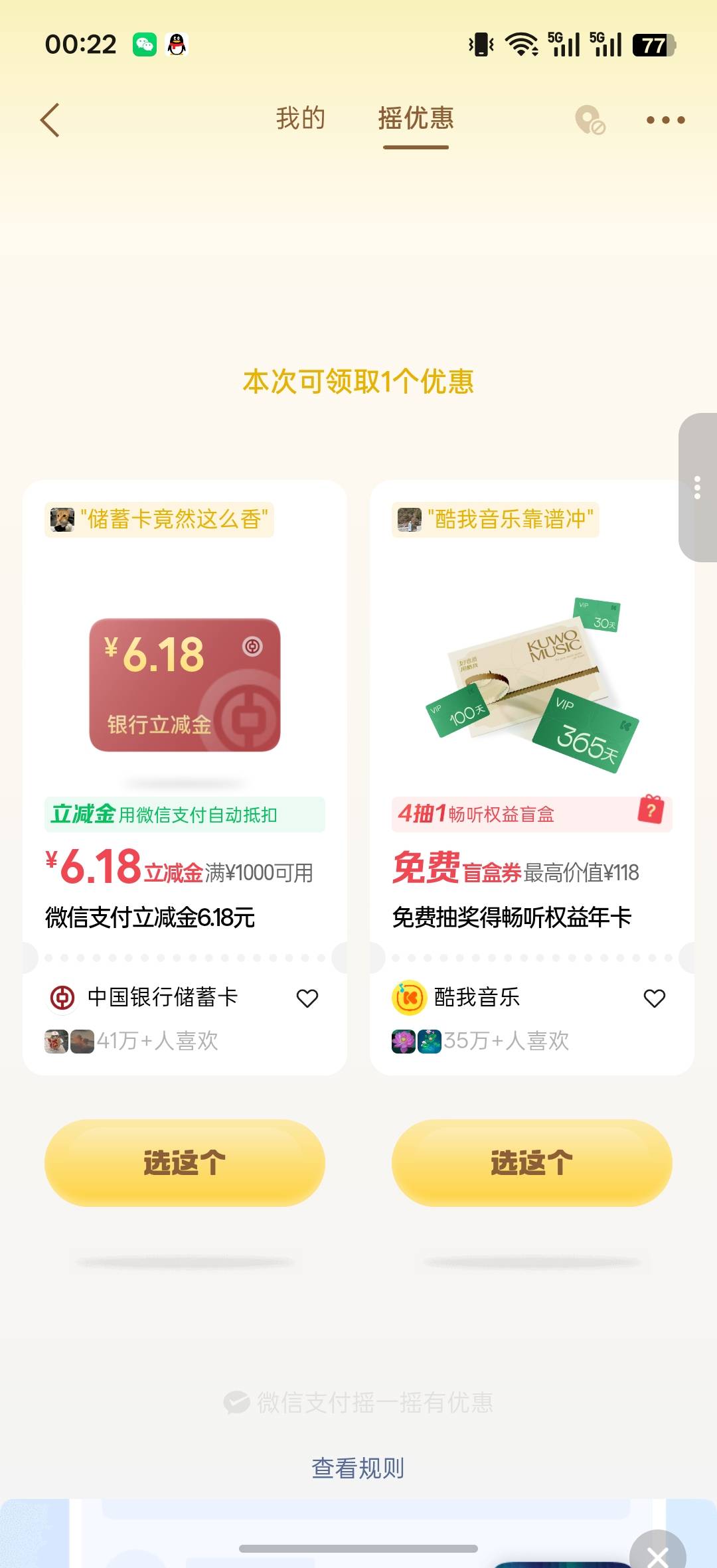Switch to the 我的 tab
This screenshot has width=717, height=1568.
pyautogui.click(x=301, y=119)
